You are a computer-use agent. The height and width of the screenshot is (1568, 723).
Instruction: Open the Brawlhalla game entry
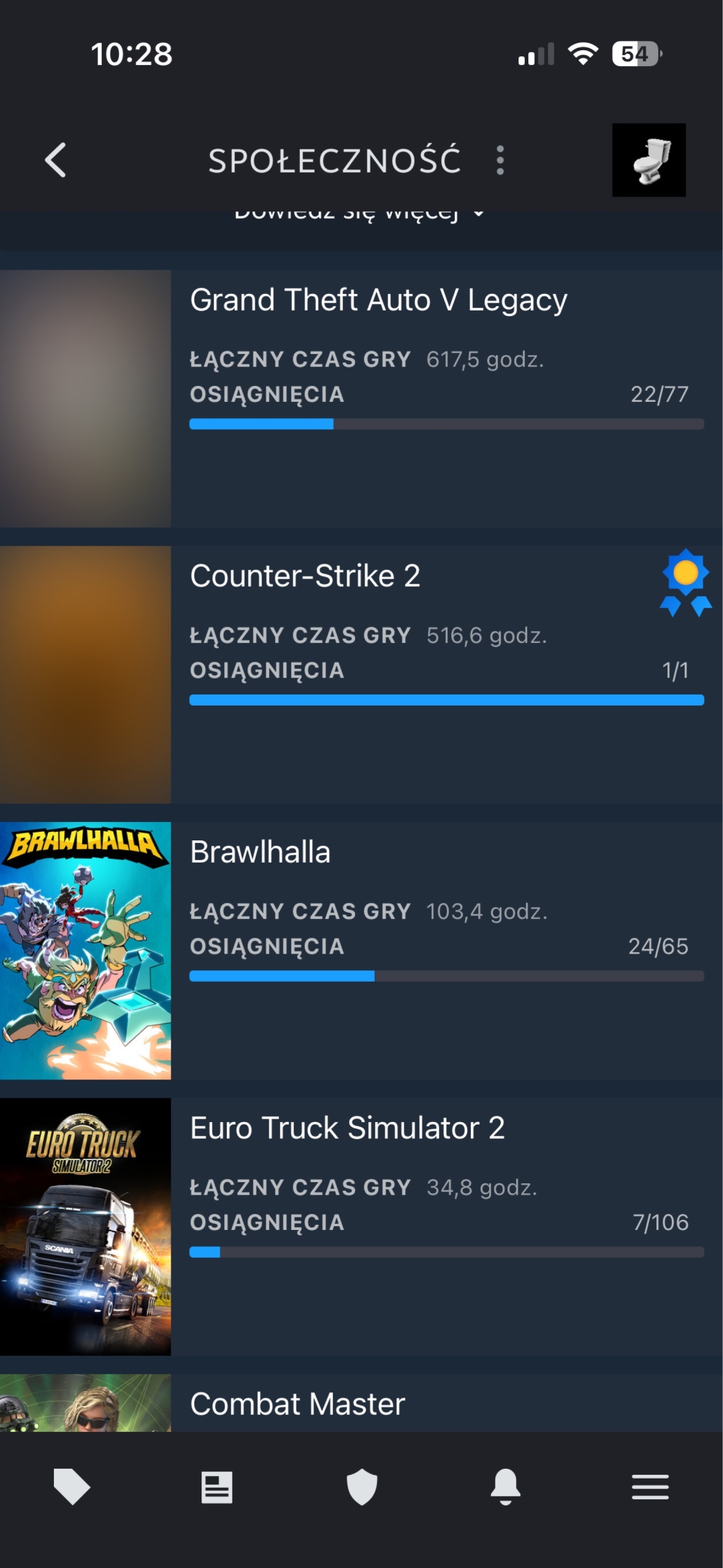[260, 852]
